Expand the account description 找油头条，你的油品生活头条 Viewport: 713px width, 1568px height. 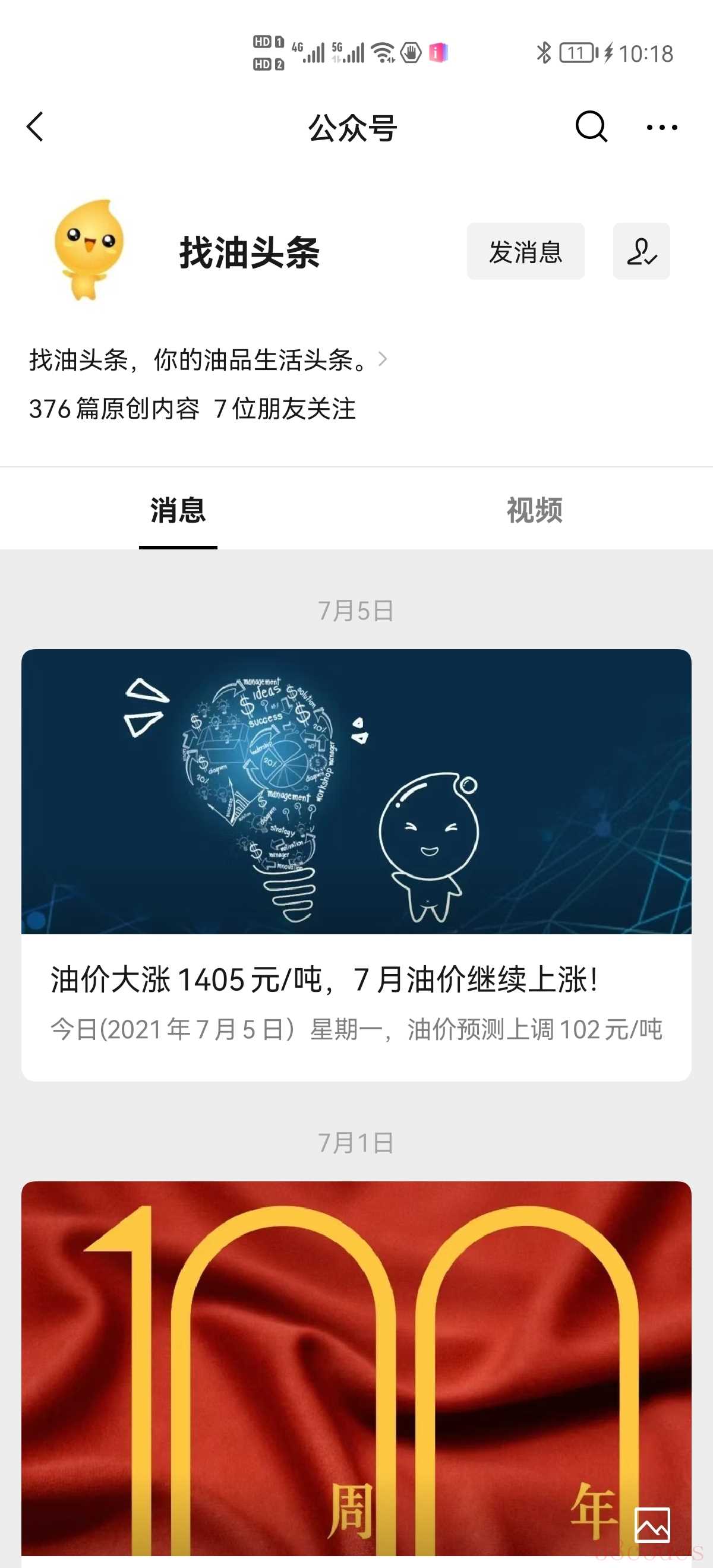[208, 360]
